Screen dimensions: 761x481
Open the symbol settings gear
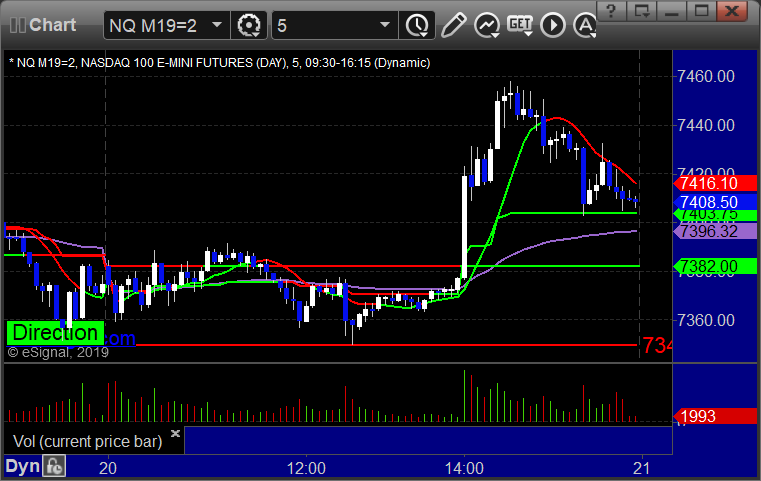pyautogui.click(x=249, y=23)
